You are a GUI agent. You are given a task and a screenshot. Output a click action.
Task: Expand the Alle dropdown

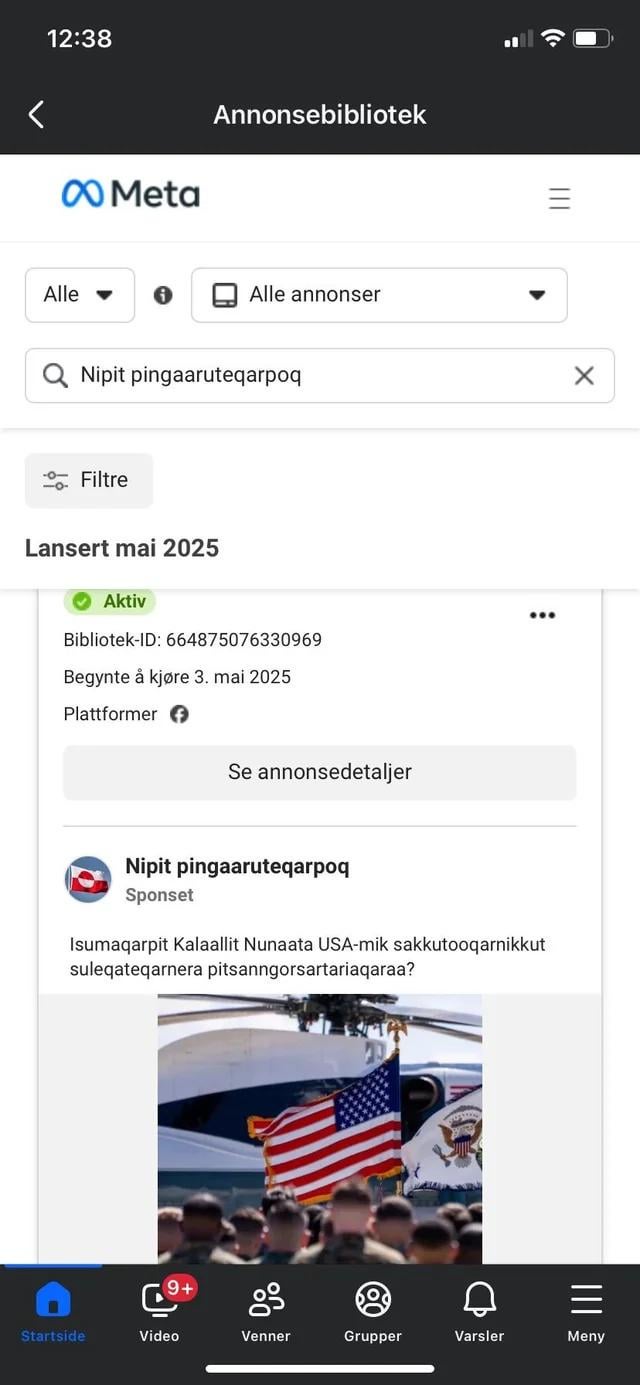point(80,295)
